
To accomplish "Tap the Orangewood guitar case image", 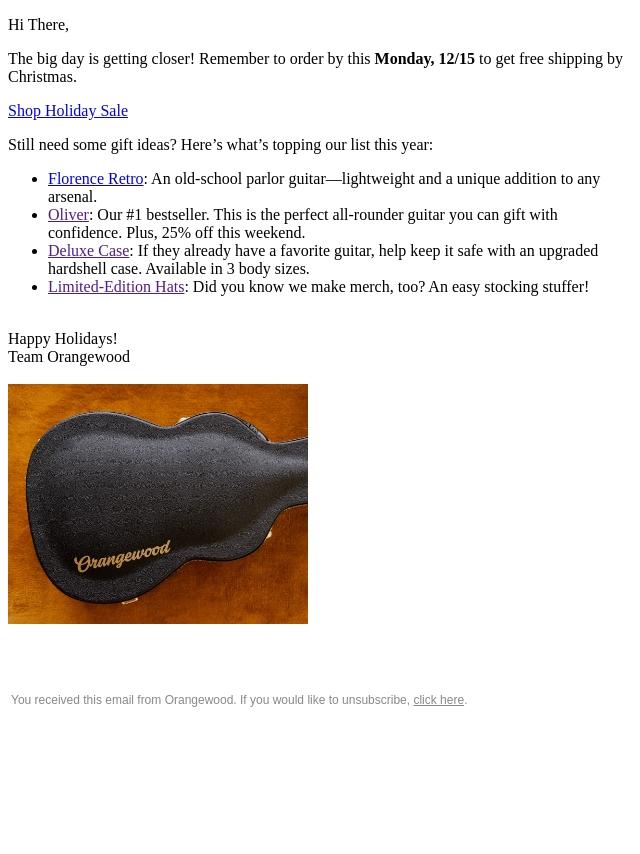I will click(x=158, y=503).
